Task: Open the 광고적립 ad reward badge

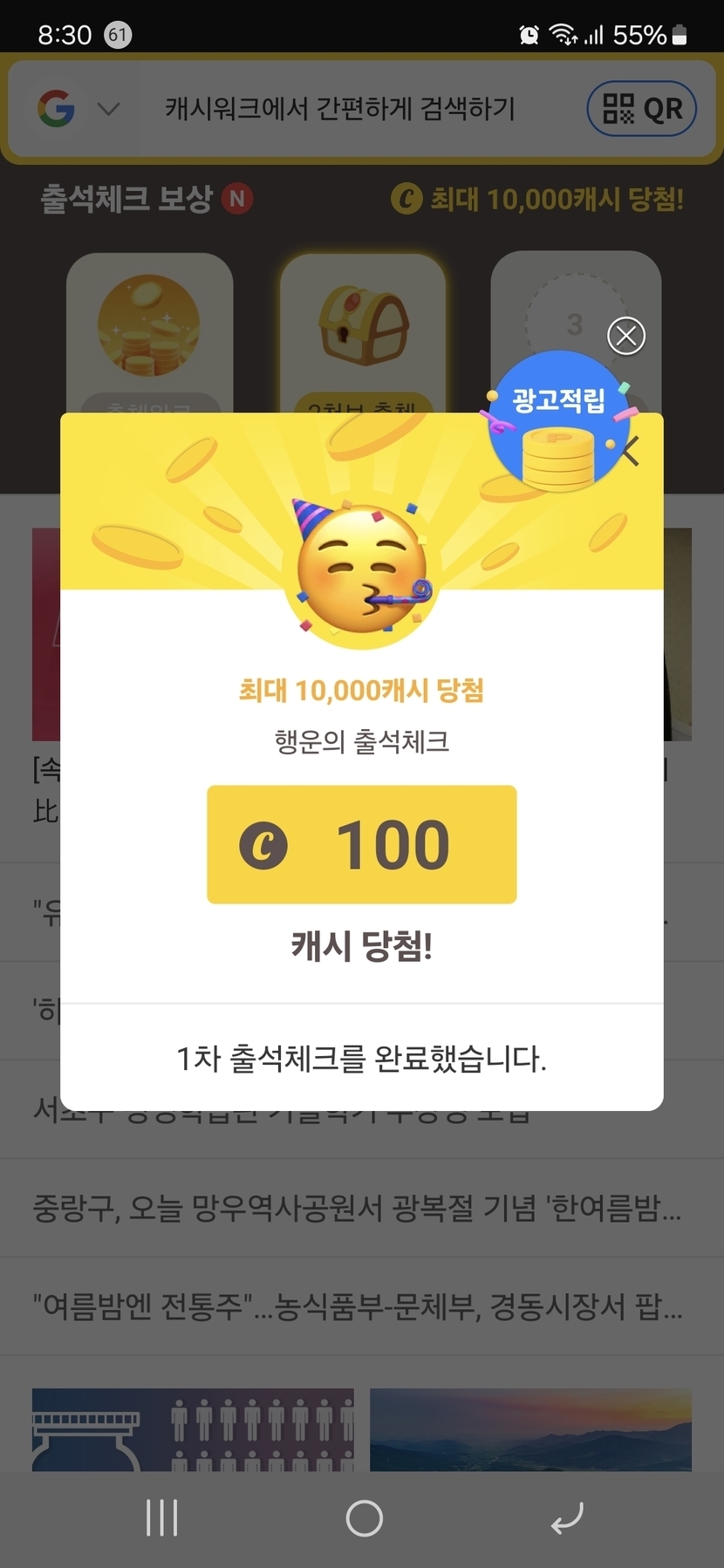Action: pyautogui.click(x=557, y=425)
